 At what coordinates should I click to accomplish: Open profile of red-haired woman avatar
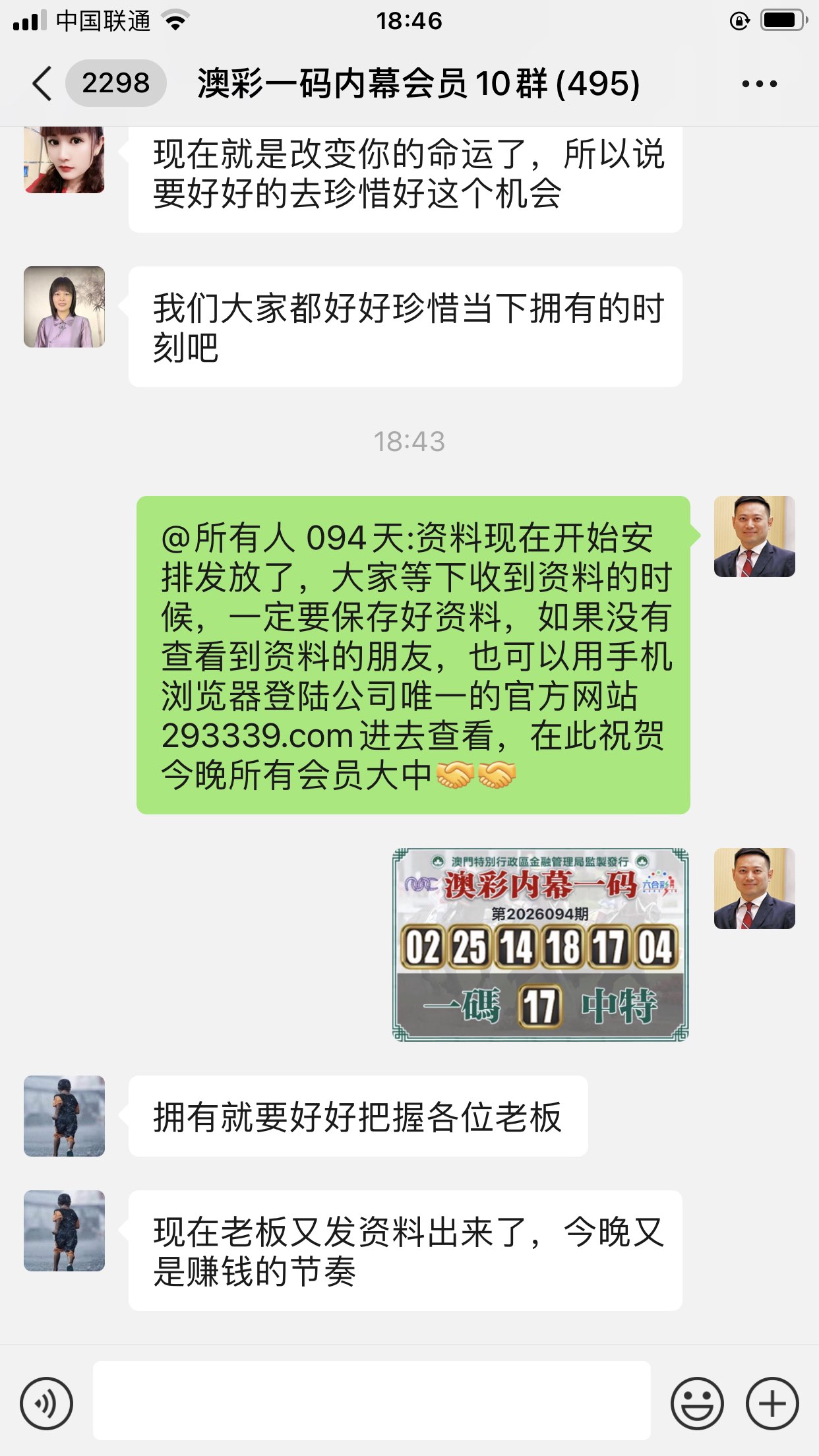coord(65,160)
